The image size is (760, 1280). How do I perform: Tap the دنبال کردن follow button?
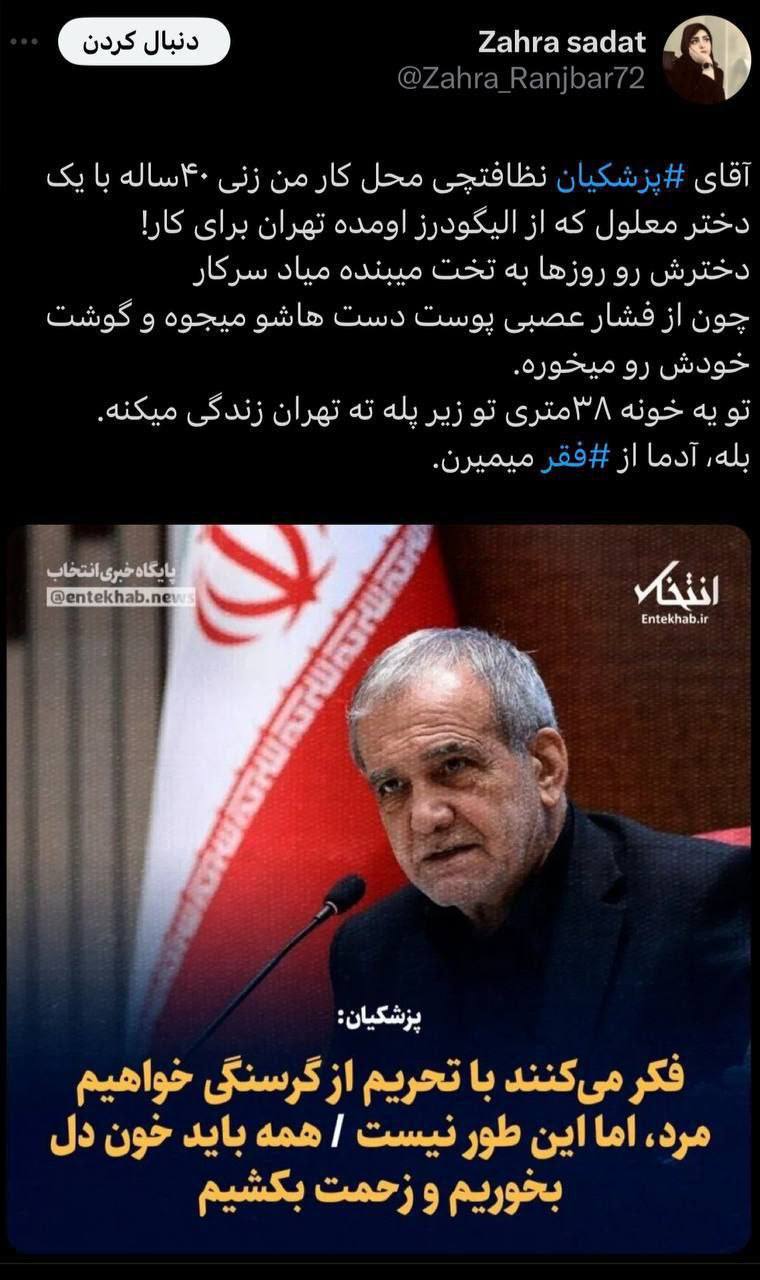point(144,42)
